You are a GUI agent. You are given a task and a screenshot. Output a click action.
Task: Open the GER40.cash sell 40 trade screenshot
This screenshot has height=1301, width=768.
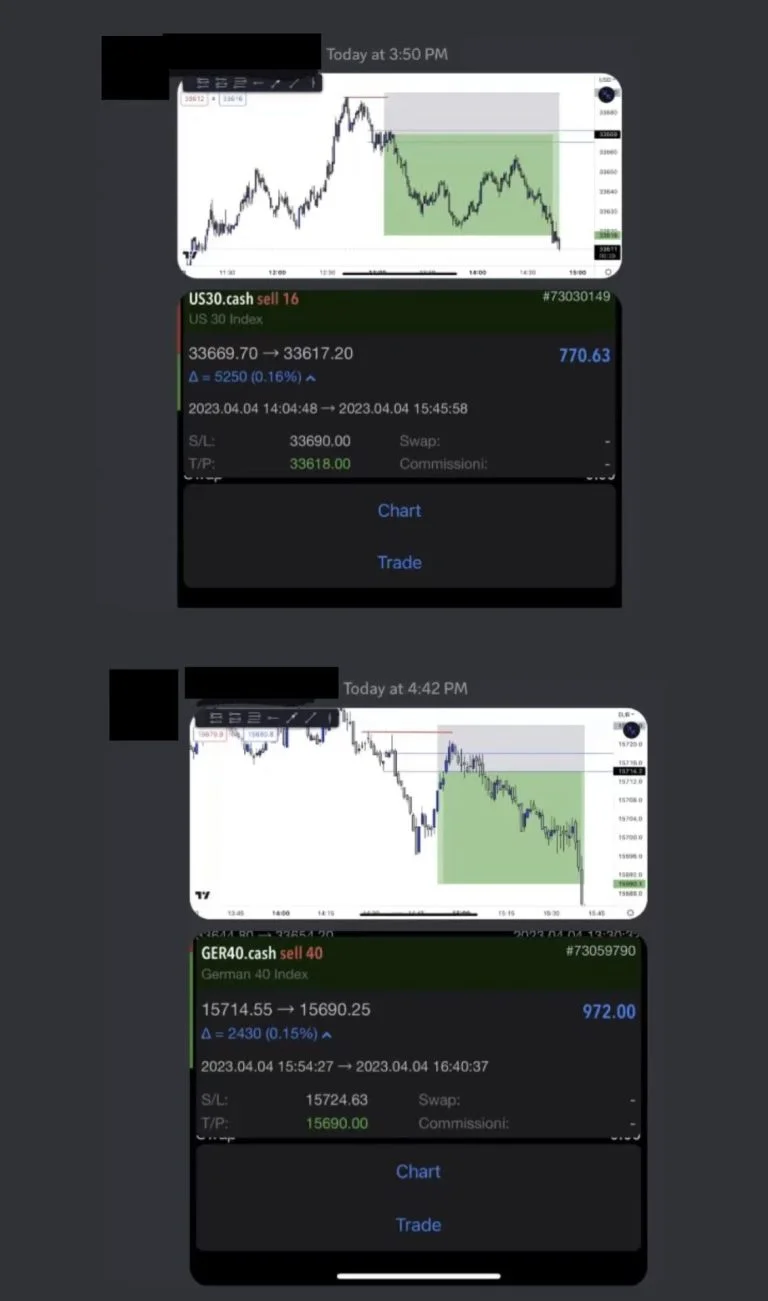pyautogui.click(x=418, y=1108)
